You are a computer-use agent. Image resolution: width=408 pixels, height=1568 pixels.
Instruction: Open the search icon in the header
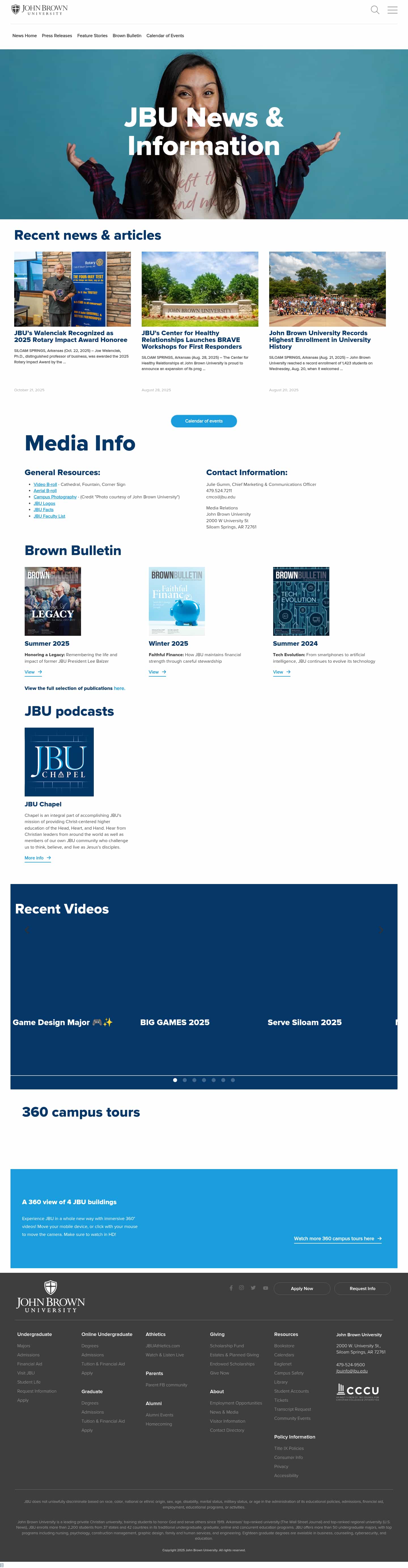coord(375,10)
